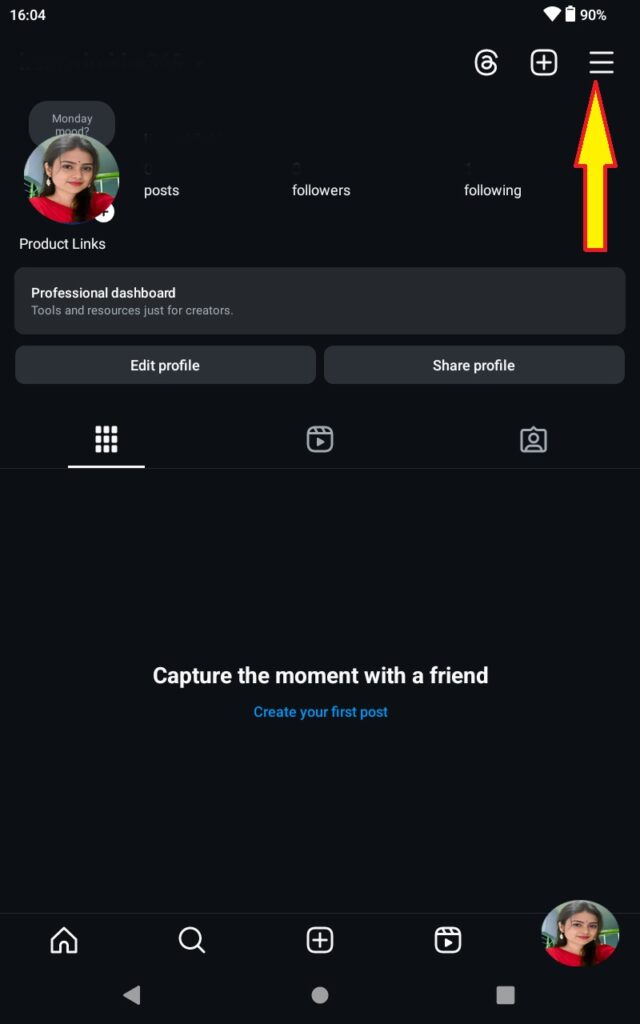Switch to the Reels profile tab
The height and width of the screenshot is (1024, 640).
pos(320,439)
